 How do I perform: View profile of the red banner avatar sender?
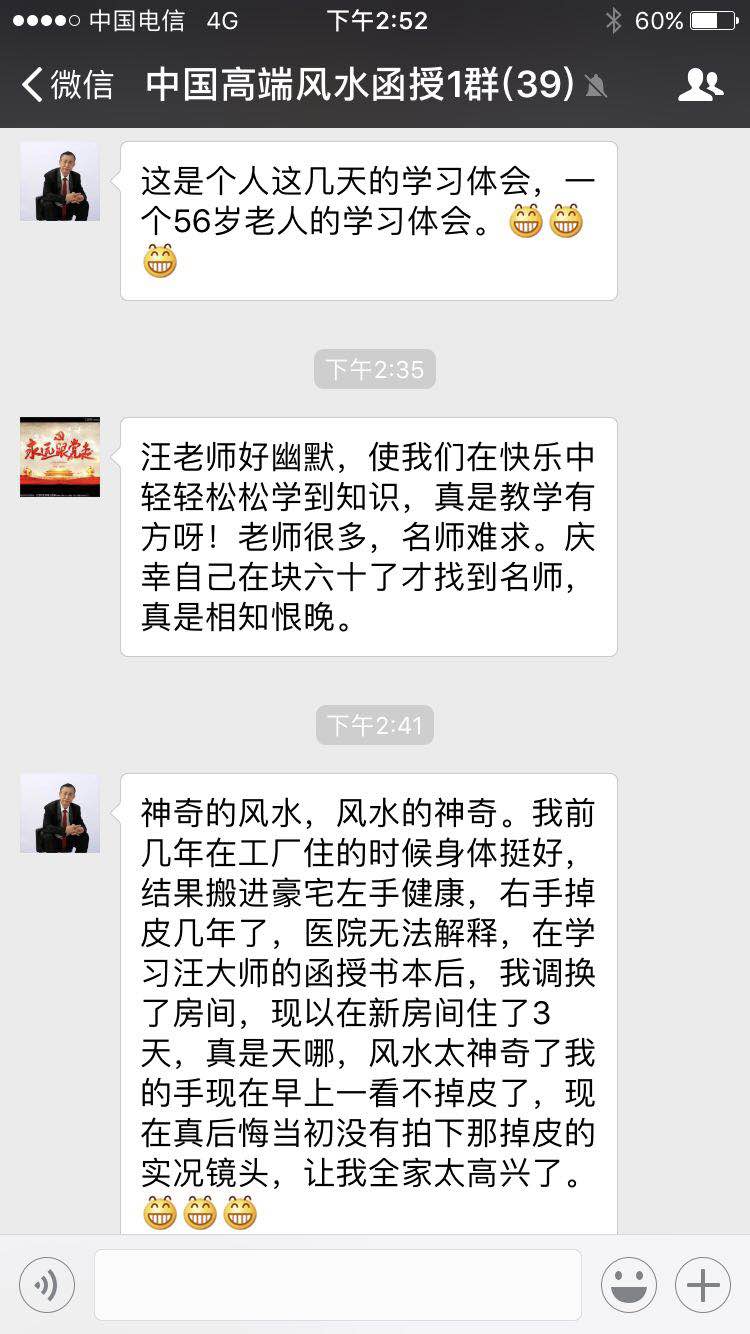coord(60,457)
